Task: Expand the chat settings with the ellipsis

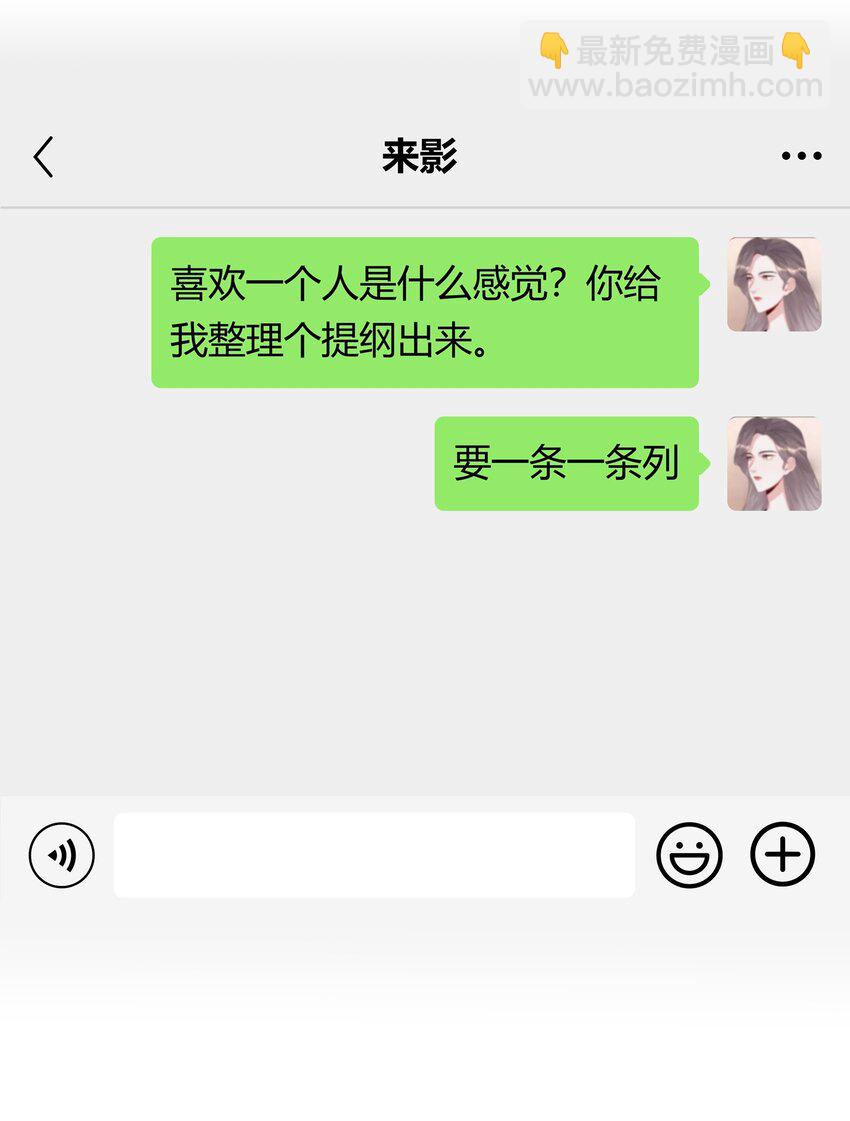Action: tap(799, 155)
